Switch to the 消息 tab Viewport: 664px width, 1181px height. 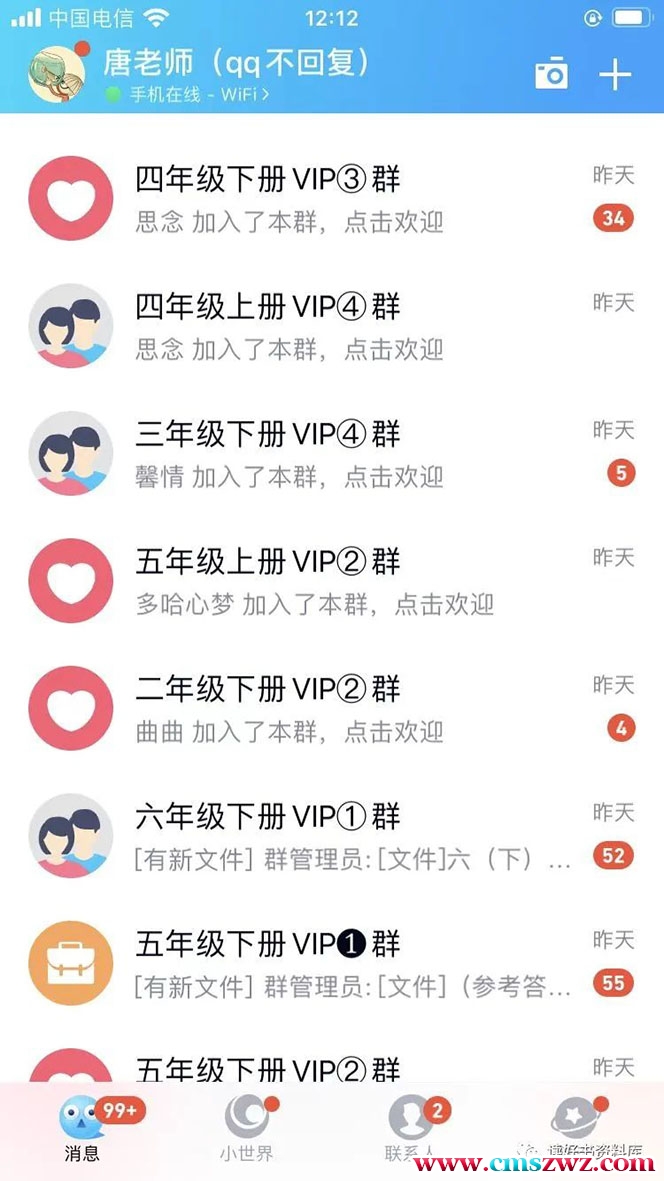83,1130
